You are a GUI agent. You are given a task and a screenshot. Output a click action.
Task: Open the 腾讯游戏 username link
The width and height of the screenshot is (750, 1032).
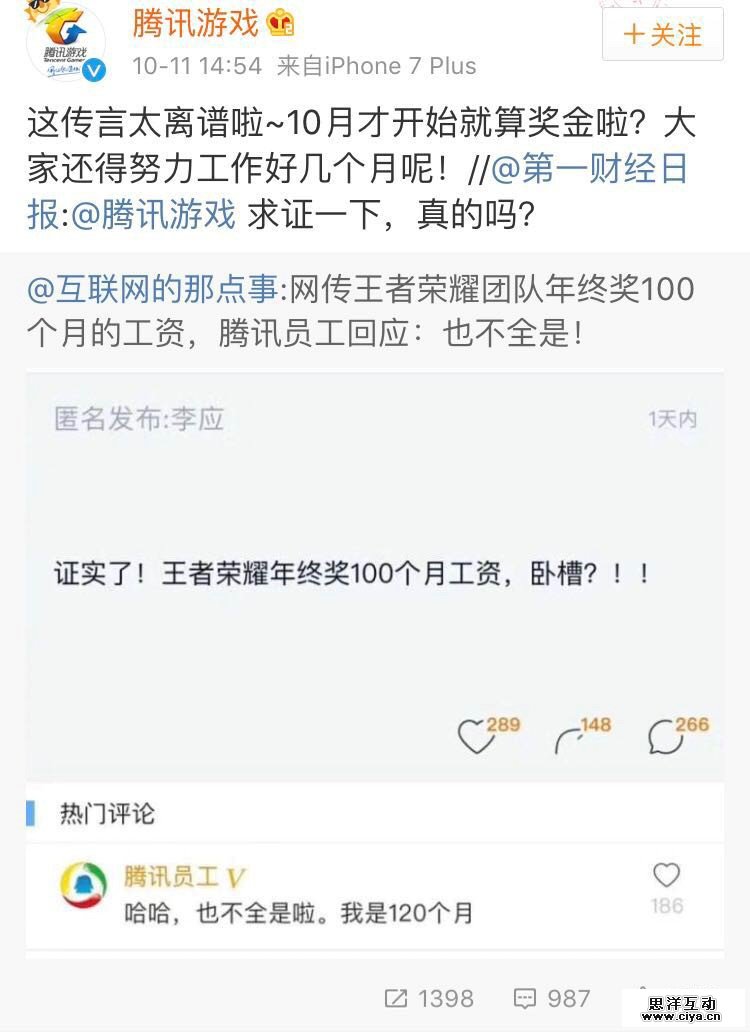pyautogui.click(x=196, y=23)
